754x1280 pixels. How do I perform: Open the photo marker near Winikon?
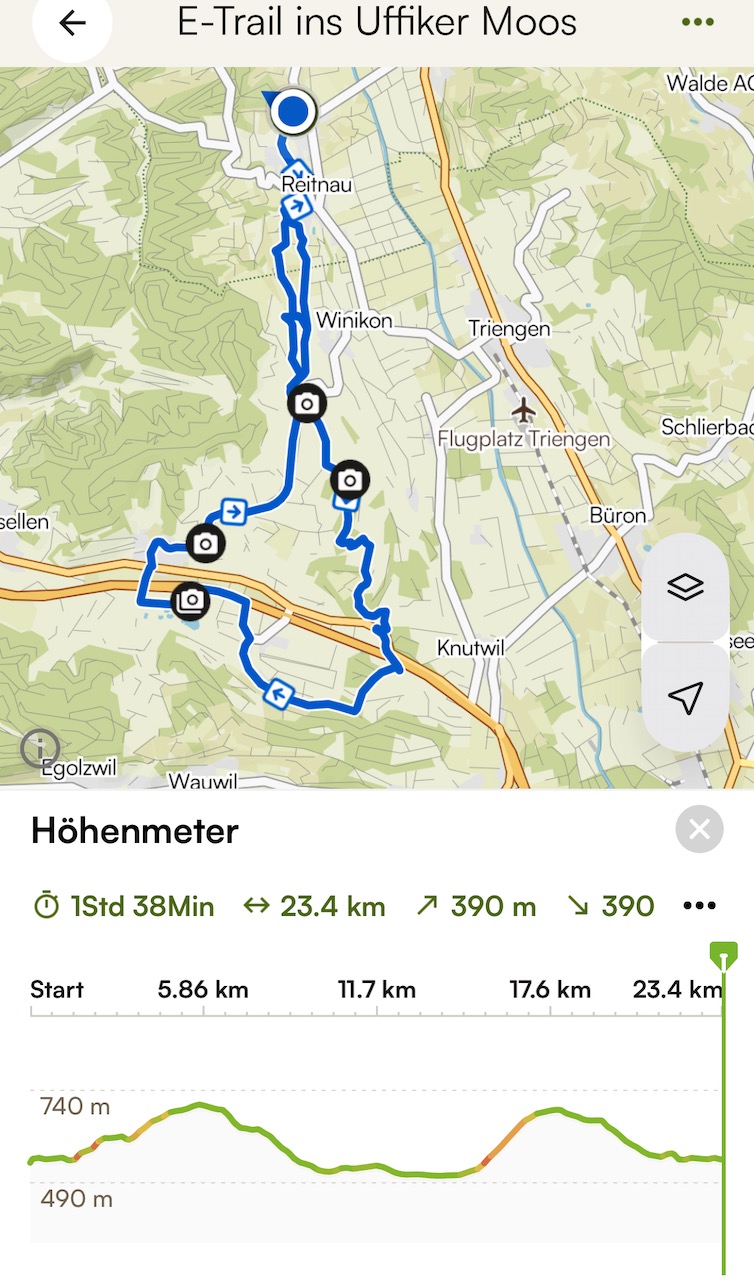tap(306, 403)
